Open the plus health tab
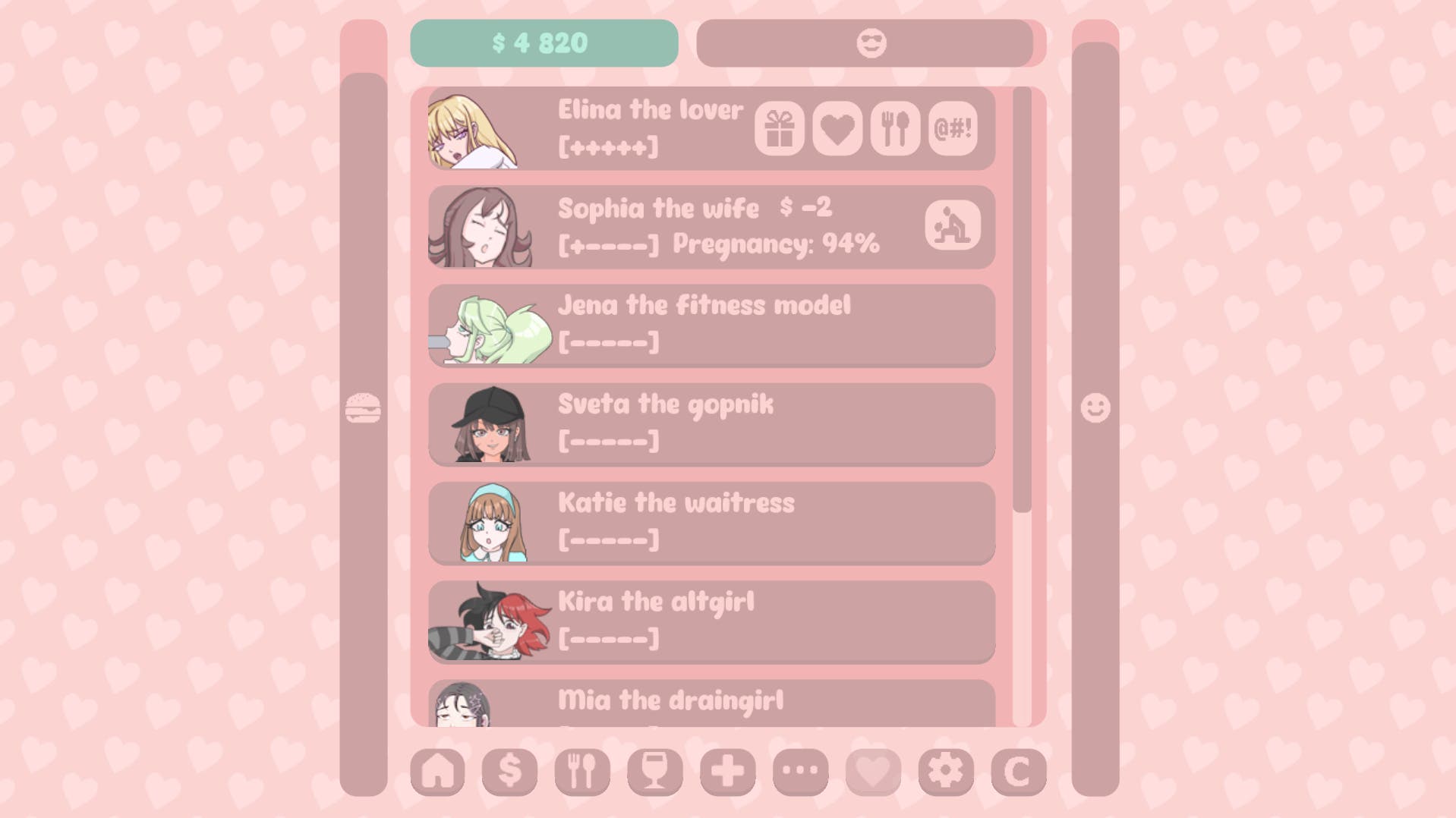 click(727, 772)
